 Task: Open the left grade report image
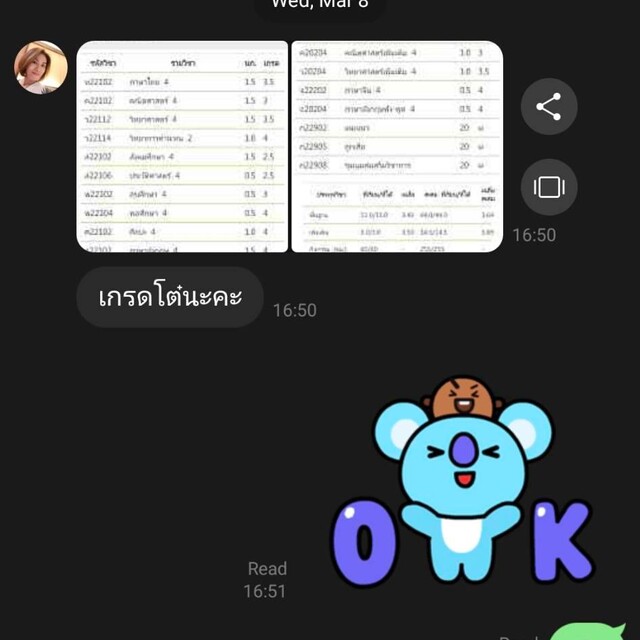click(x=182, y=147)
